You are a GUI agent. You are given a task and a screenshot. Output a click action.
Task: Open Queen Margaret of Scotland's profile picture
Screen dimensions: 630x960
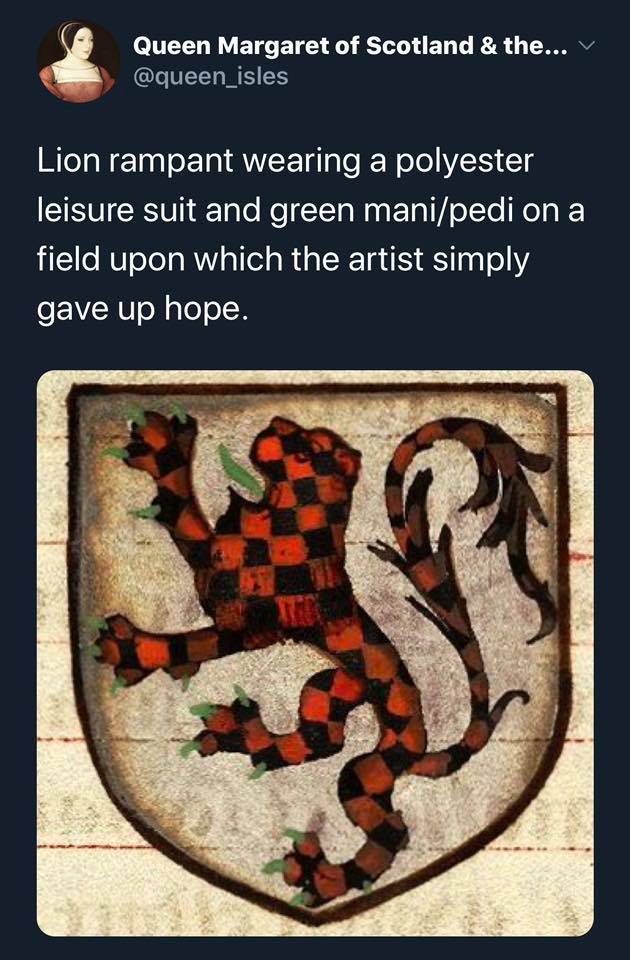[x=78, y=62]
